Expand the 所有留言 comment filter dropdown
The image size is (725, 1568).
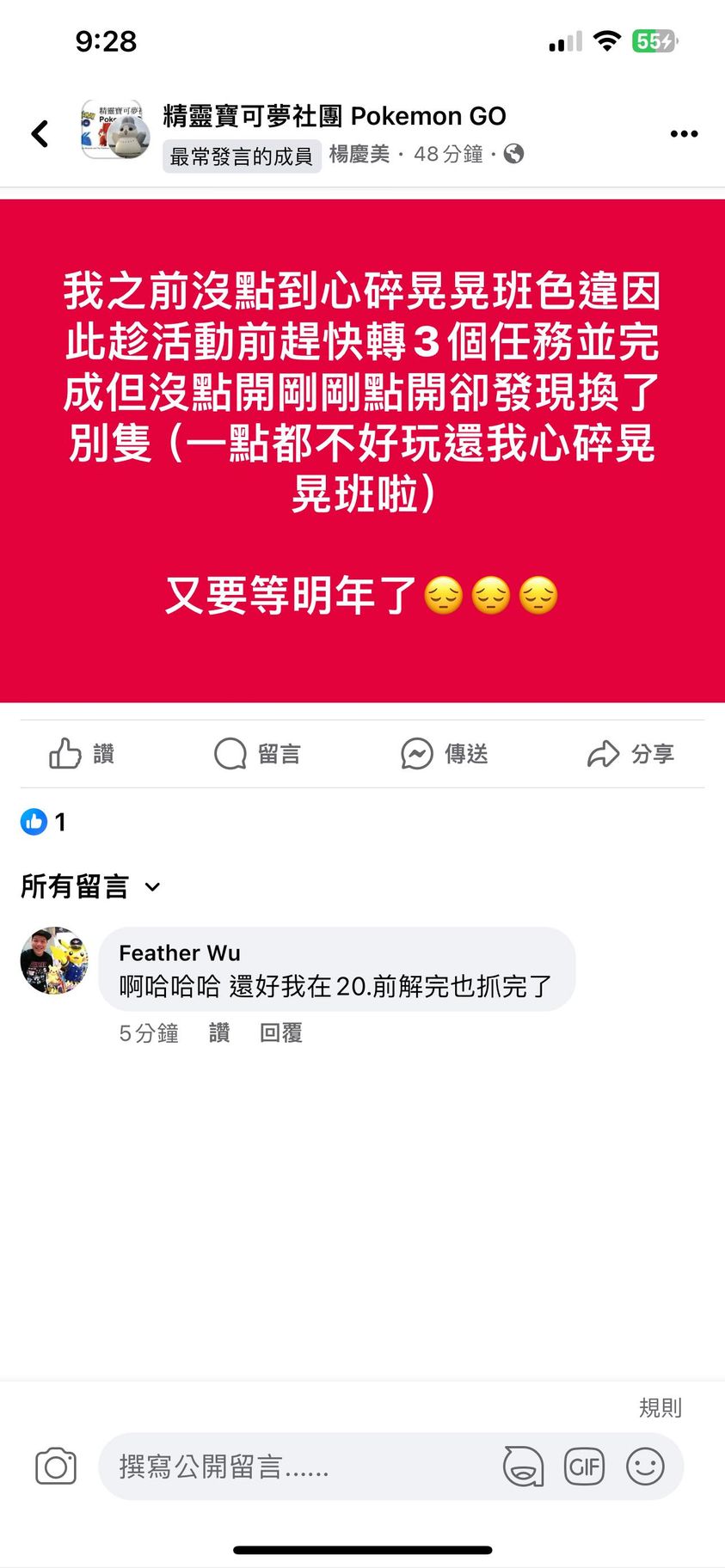tap(90, 886)
